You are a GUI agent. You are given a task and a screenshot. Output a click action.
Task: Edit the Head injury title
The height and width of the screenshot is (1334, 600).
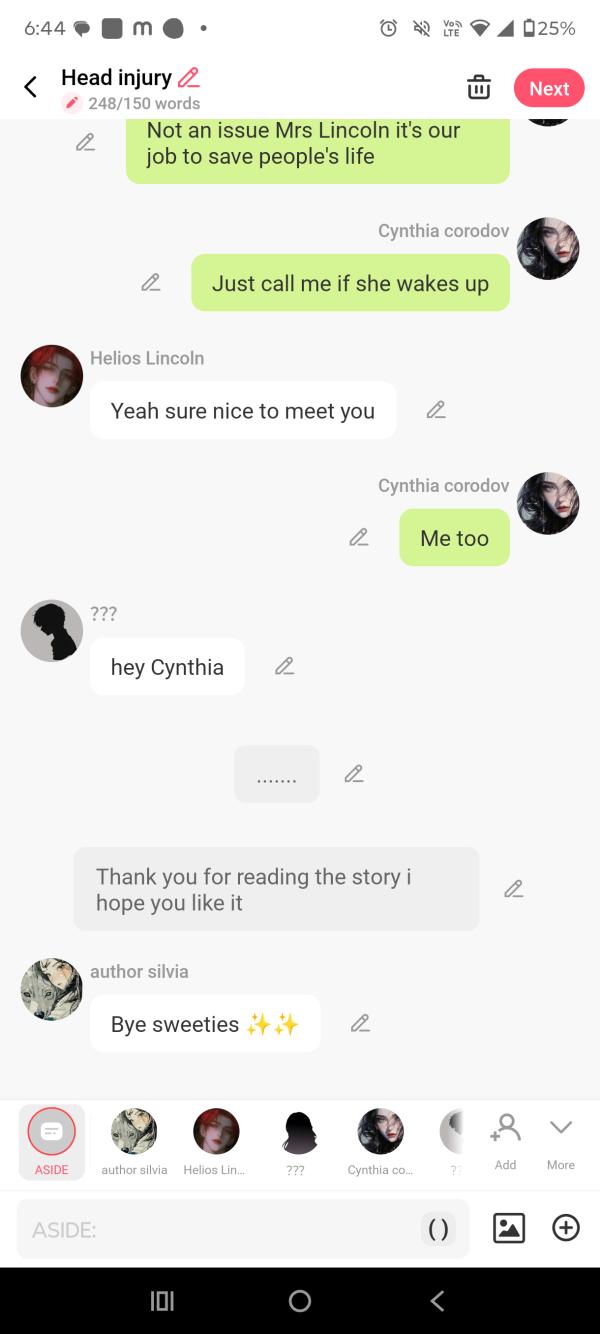pyautogui.click(x=188, y=77)
